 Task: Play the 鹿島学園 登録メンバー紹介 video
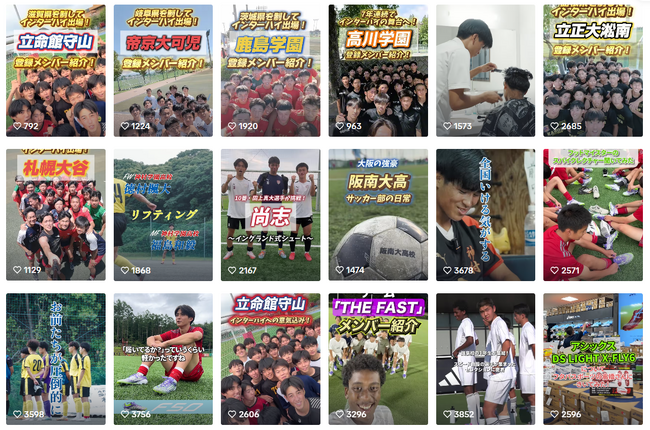(270, 70)
